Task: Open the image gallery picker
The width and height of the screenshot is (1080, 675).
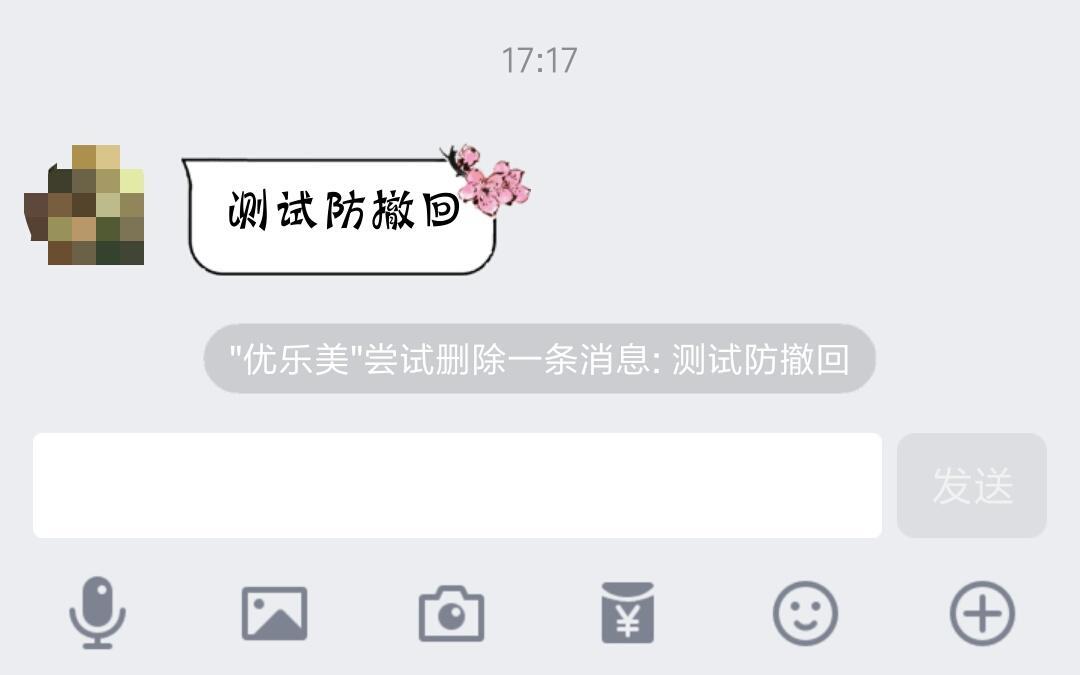Action: (x=274, y=613)
